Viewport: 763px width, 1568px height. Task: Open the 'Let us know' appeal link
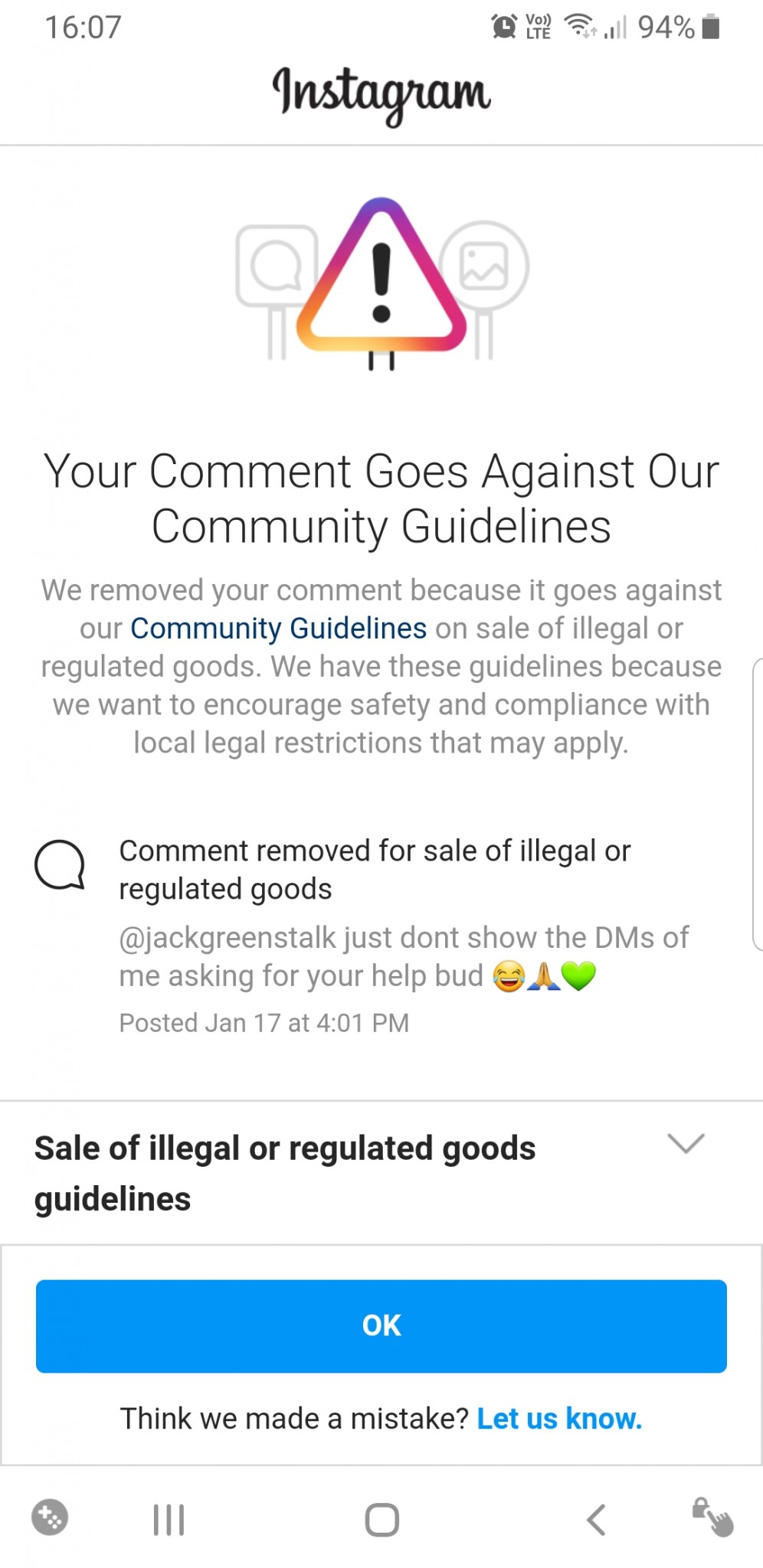tap(559, 1419)
